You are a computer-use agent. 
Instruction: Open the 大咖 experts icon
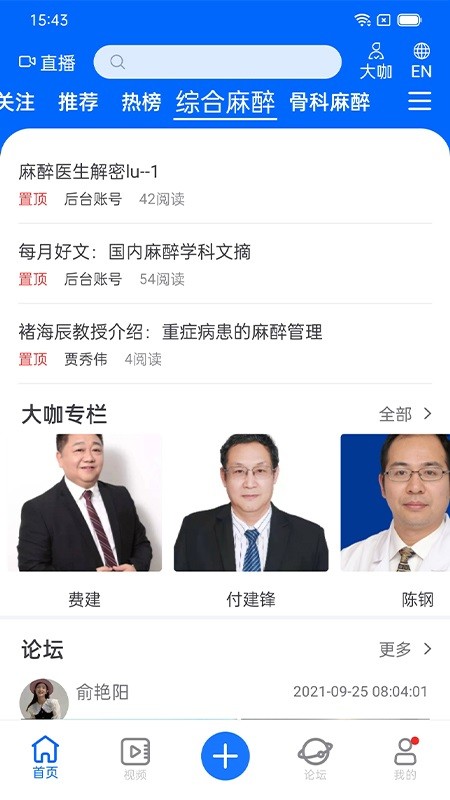[376, 61]
